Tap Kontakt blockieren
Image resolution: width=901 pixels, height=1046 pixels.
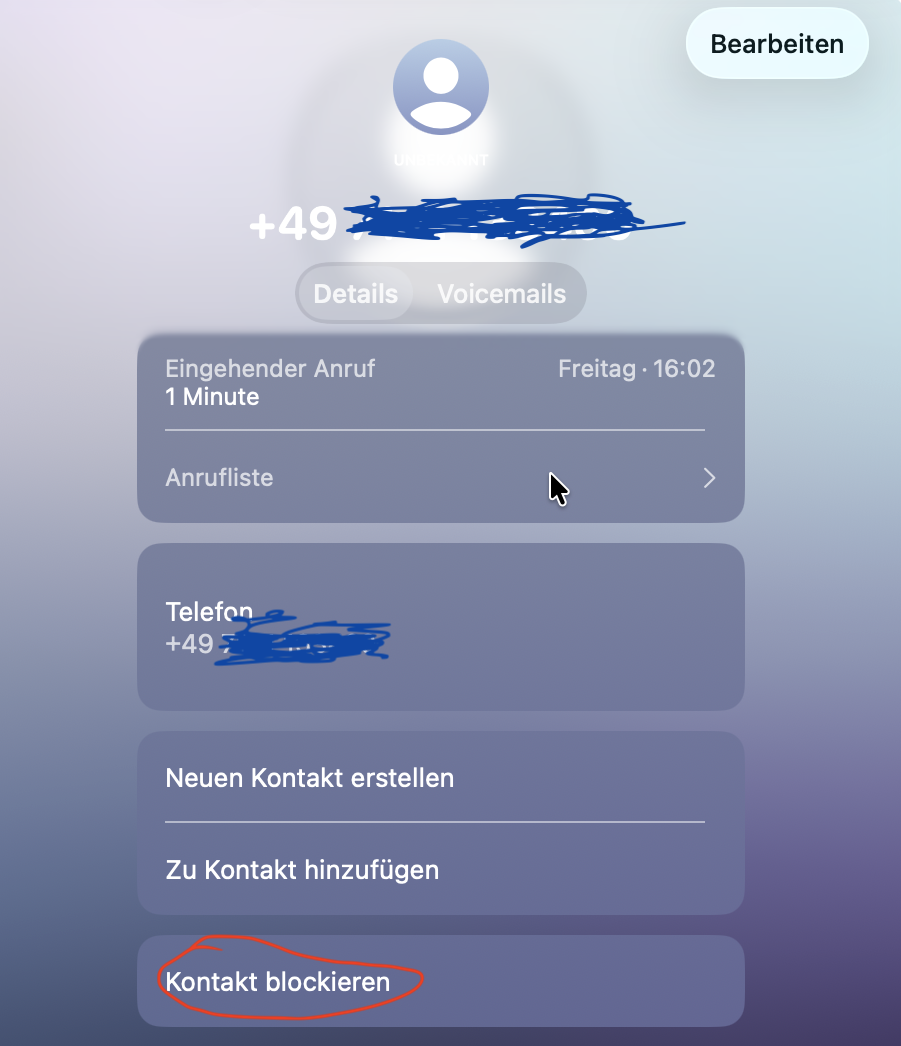440,981
